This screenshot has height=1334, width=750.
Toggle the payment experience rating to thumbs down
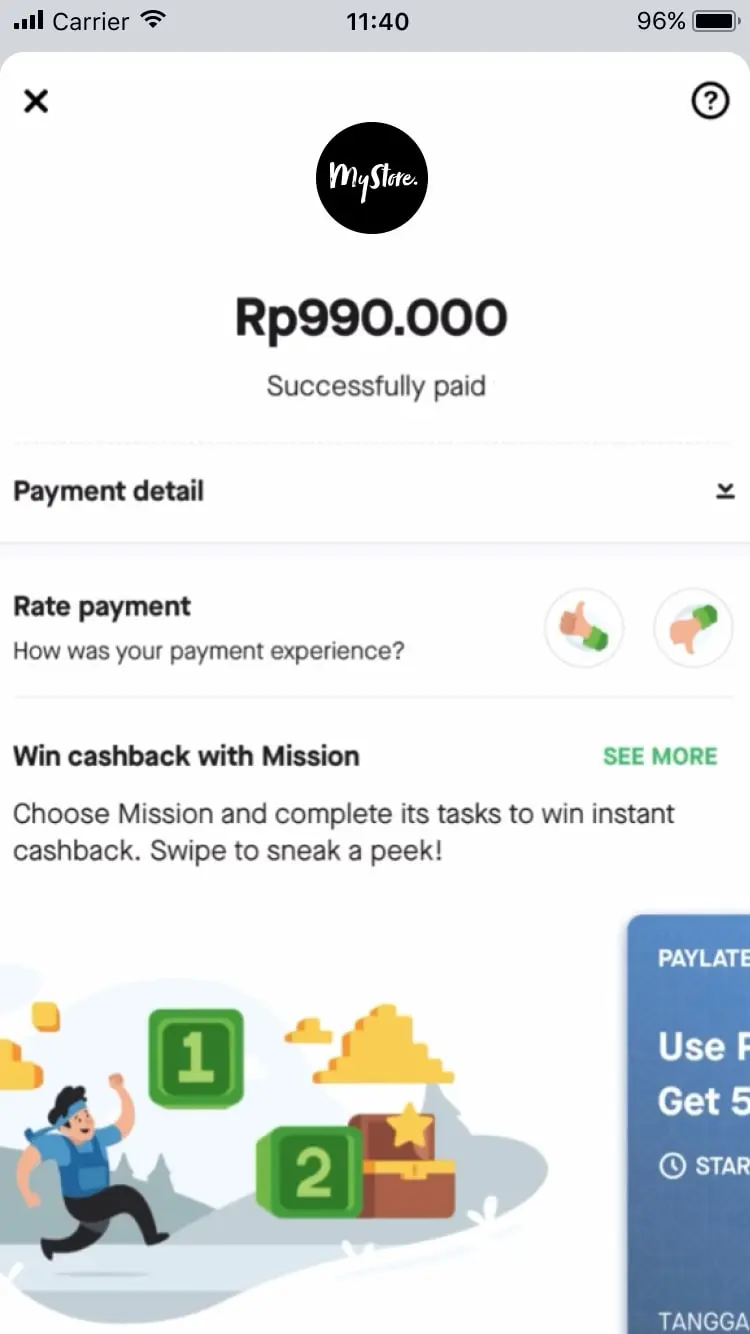694,627
